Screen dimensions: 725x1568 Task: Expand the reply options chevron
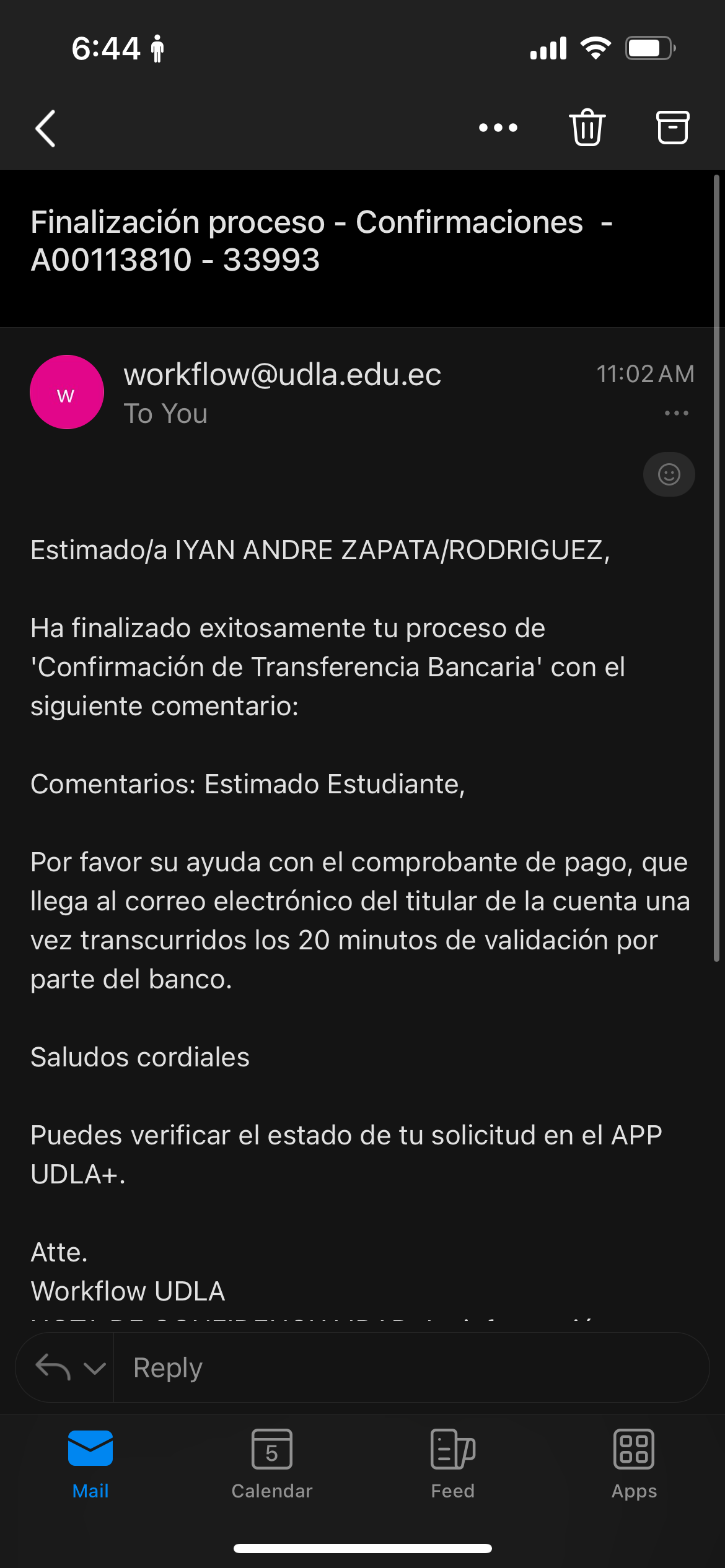[x=94, y=1367]
